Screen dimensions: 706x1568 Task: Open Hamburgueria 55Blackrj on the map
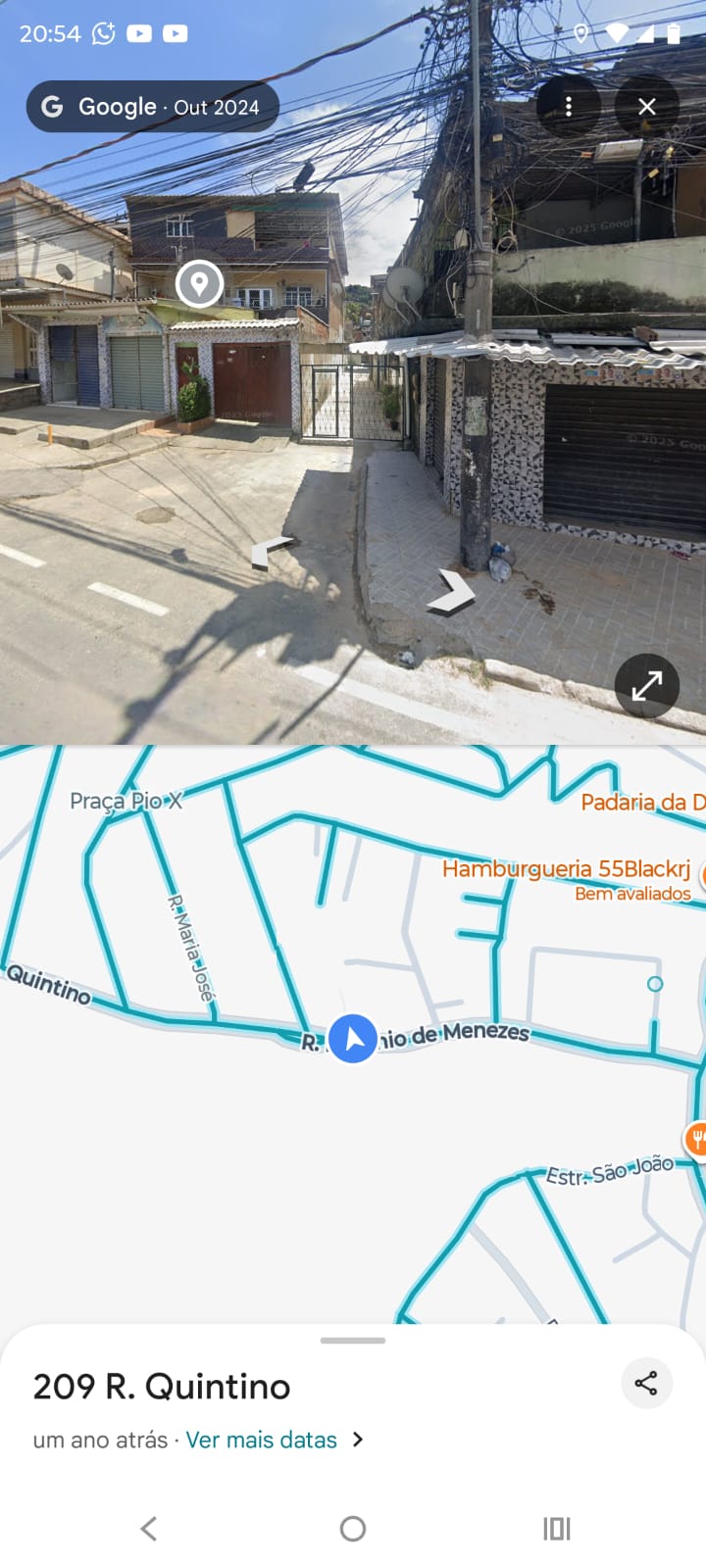pos(566,869)
